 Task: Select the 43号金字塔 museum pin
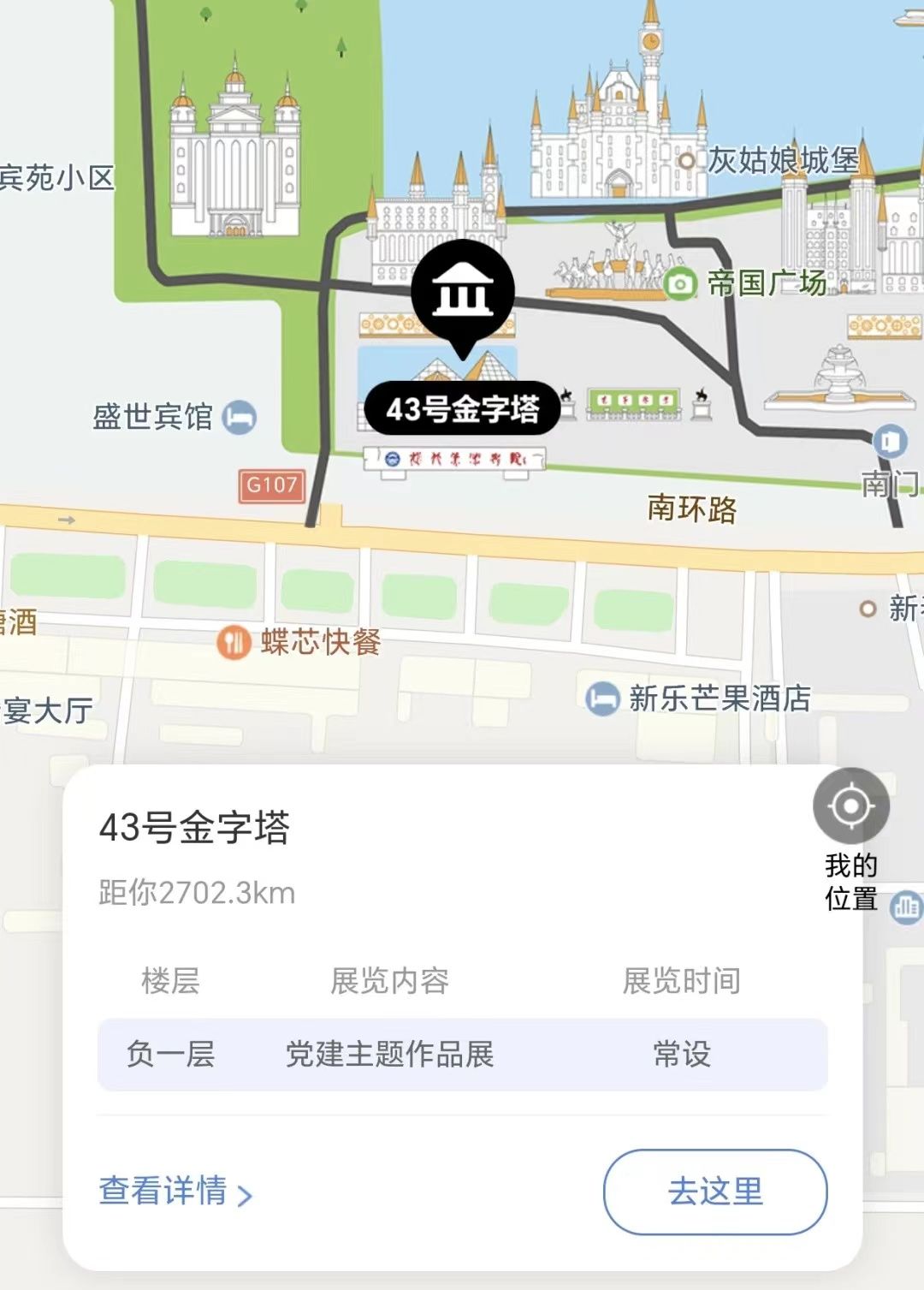click(x=463, y=293)
